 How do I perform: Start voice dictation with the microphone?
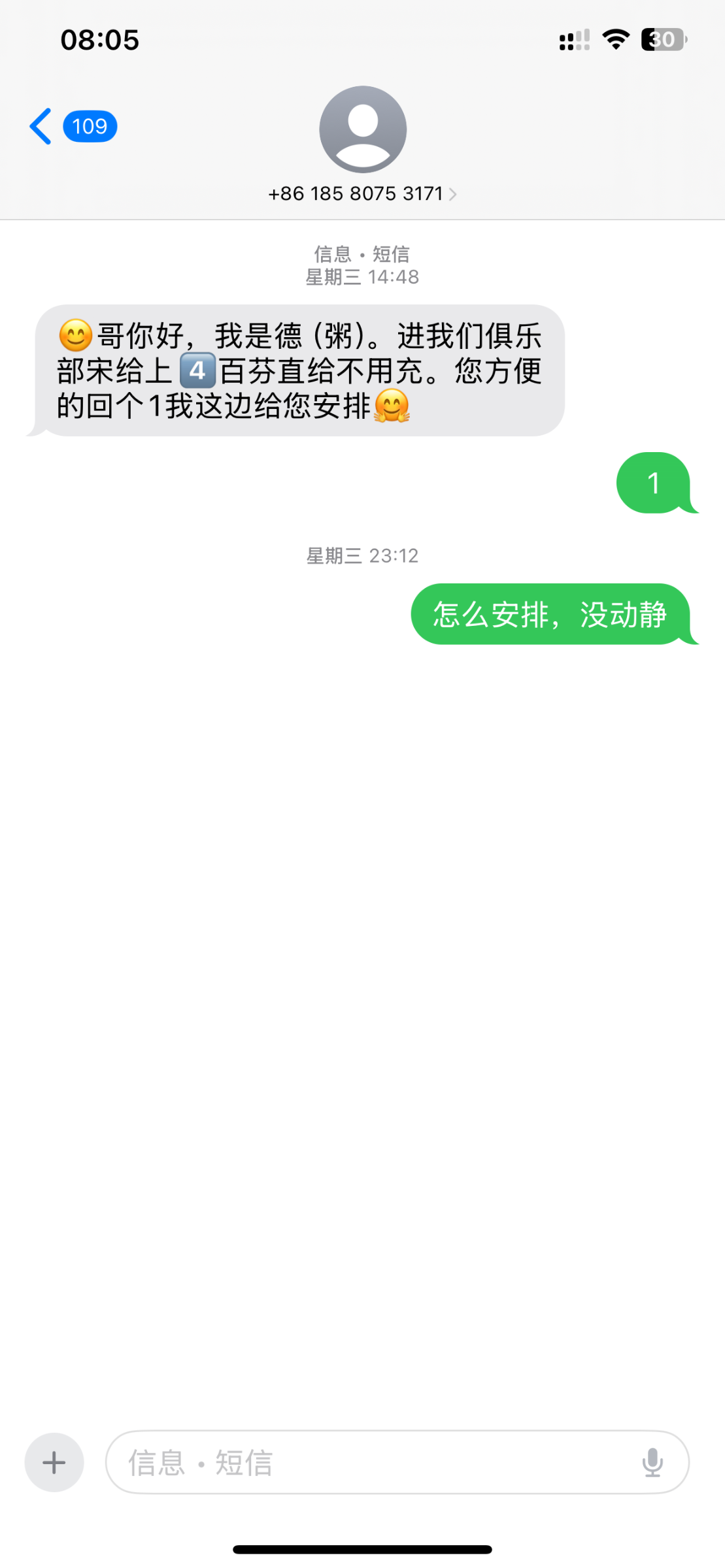pos(652,1462)
